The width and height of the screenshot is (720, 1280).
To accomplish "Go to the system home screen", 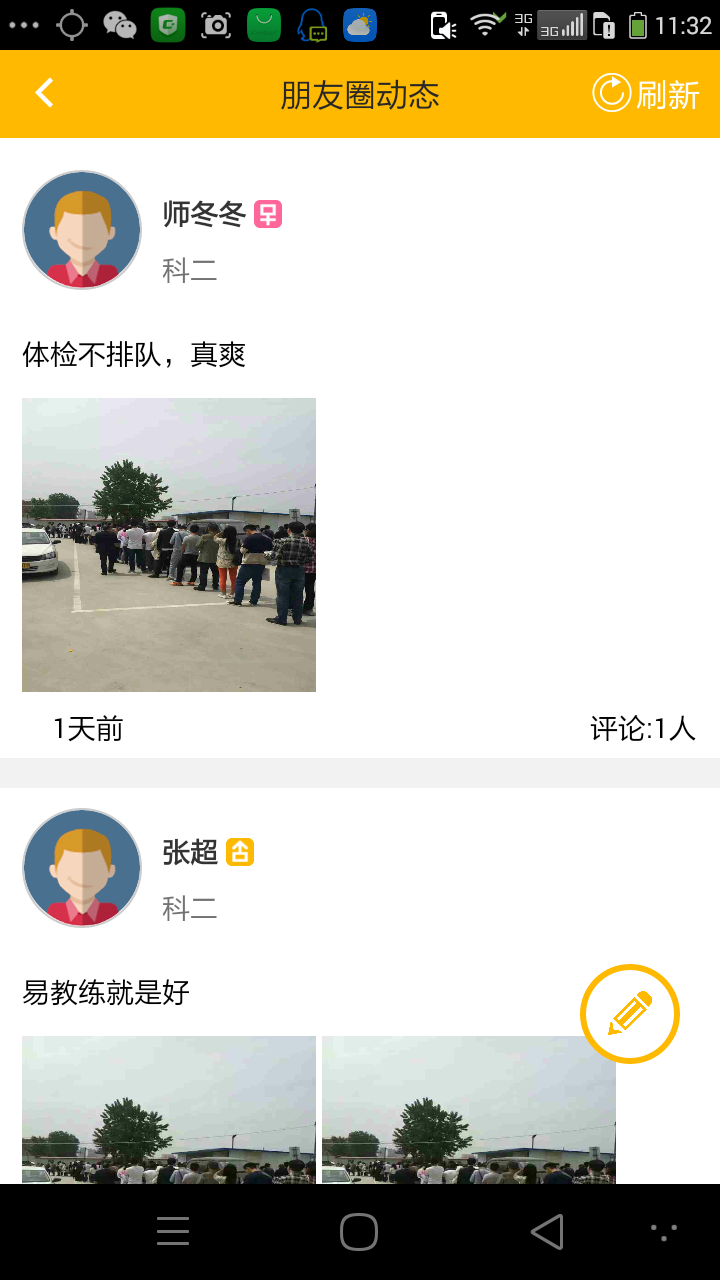I will point(359,1232).
